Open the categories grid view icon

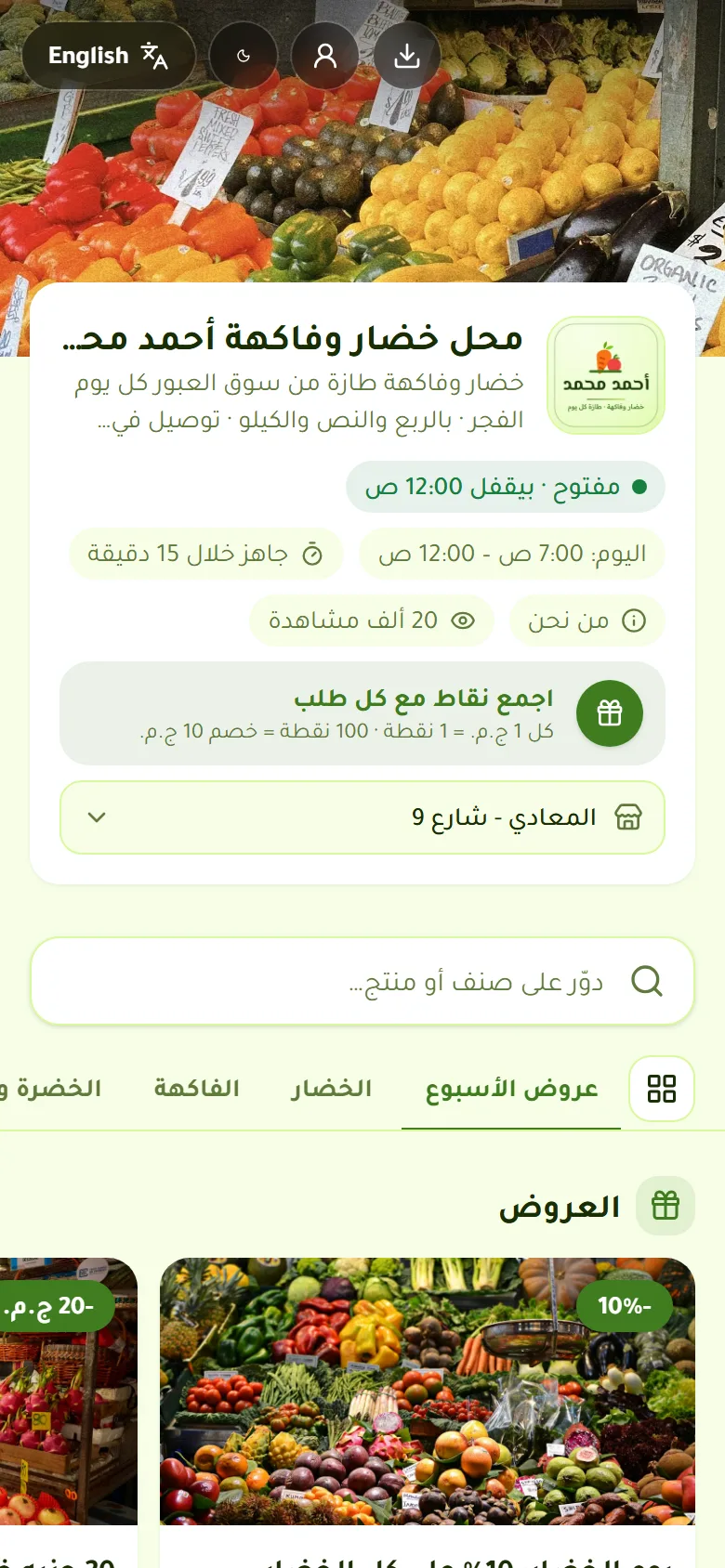(x=662, y=1089)
